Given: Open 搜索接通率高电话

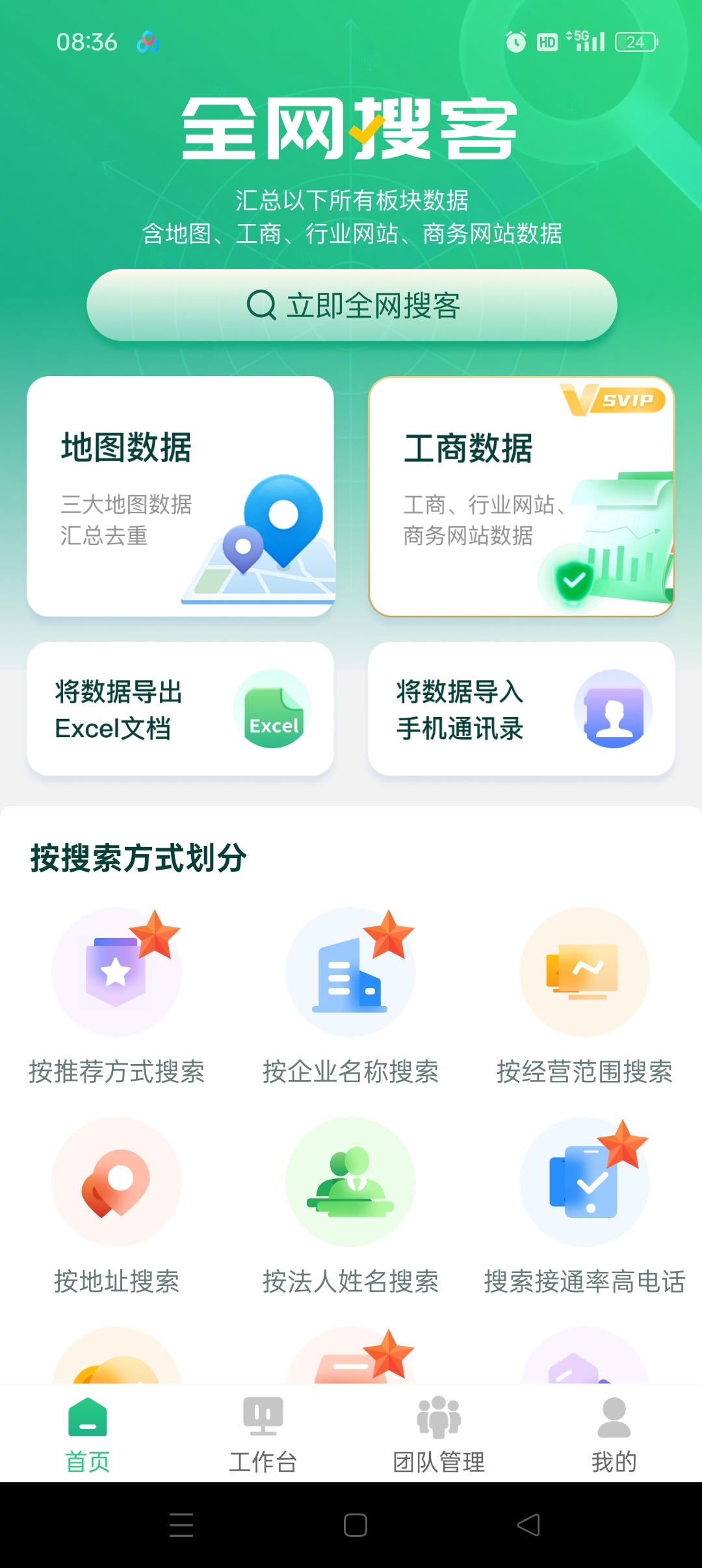Looking at the screenshot, I should coord(584,1205).
